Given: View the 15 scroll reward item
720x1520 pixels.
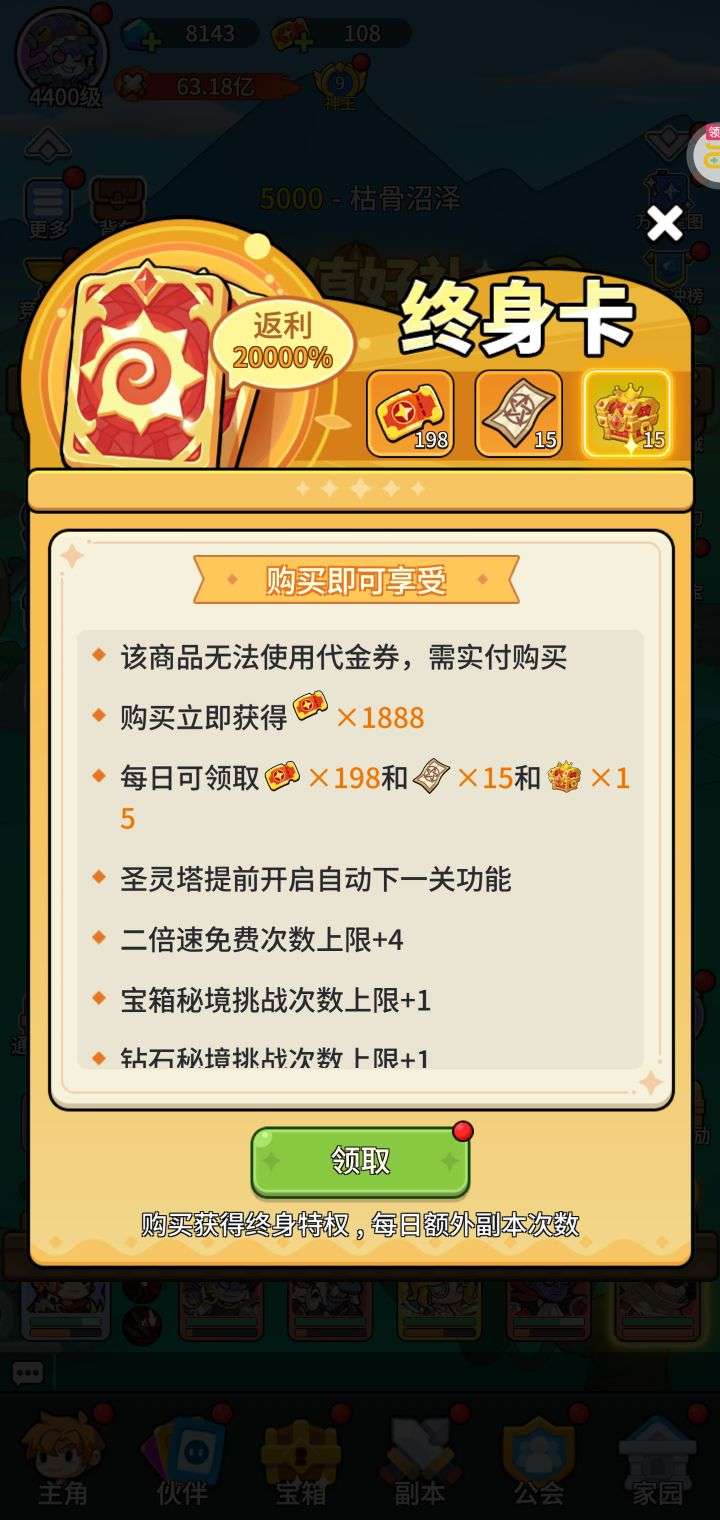Looking at the screenshot, I should point(518,413).
